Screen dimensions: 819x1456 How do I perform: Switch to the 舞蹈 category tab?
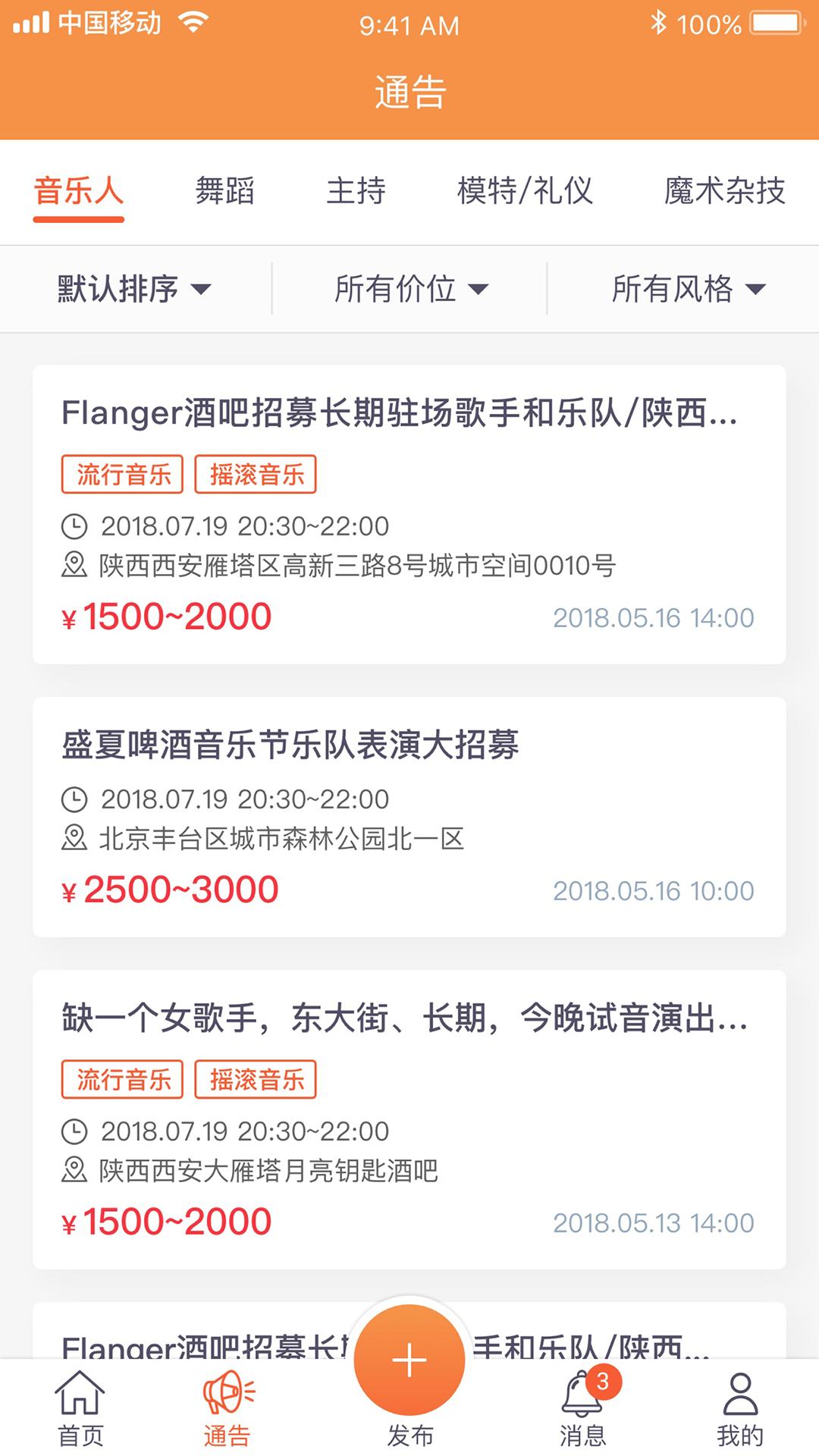click(224, 190)
